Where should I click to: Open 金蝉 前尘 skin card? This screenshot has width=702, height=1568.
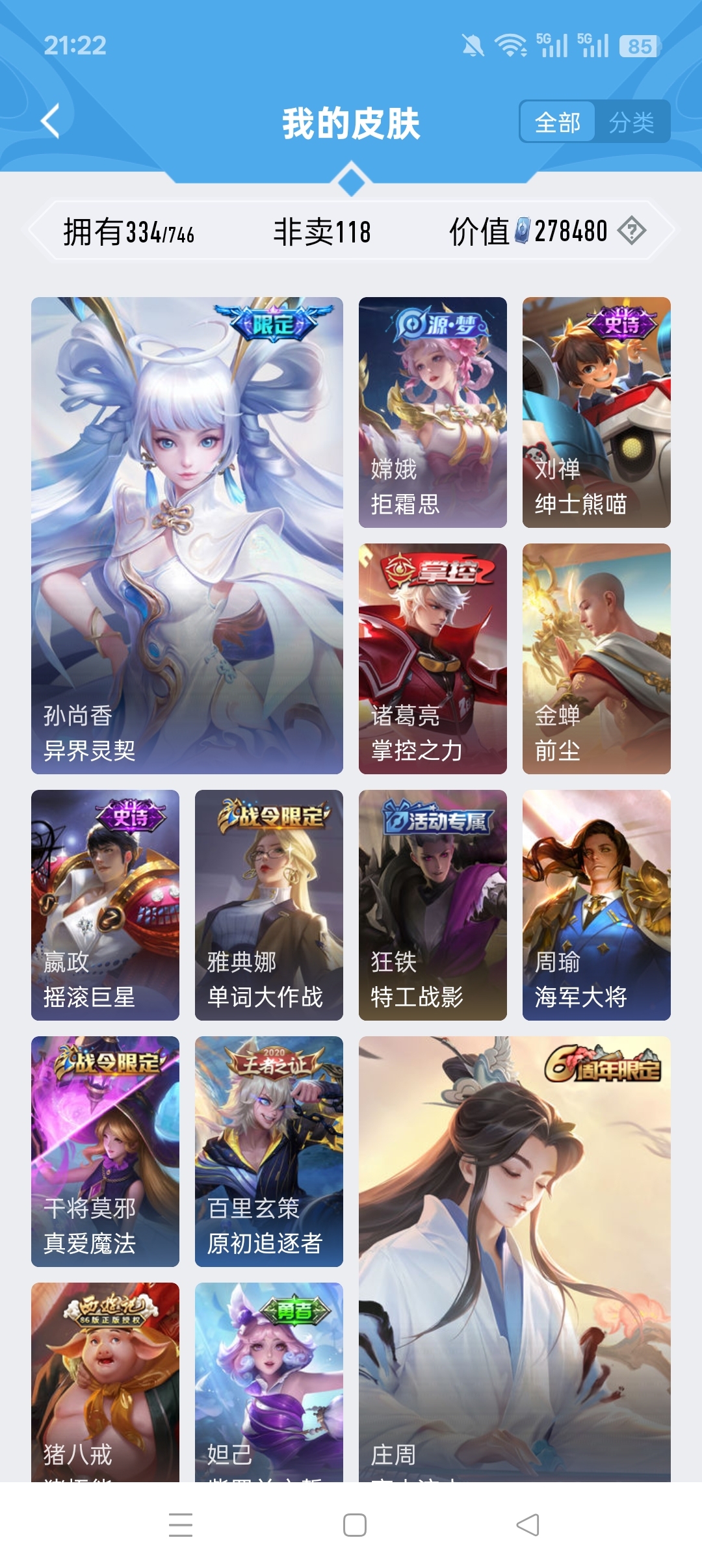(x=596, y=658)
